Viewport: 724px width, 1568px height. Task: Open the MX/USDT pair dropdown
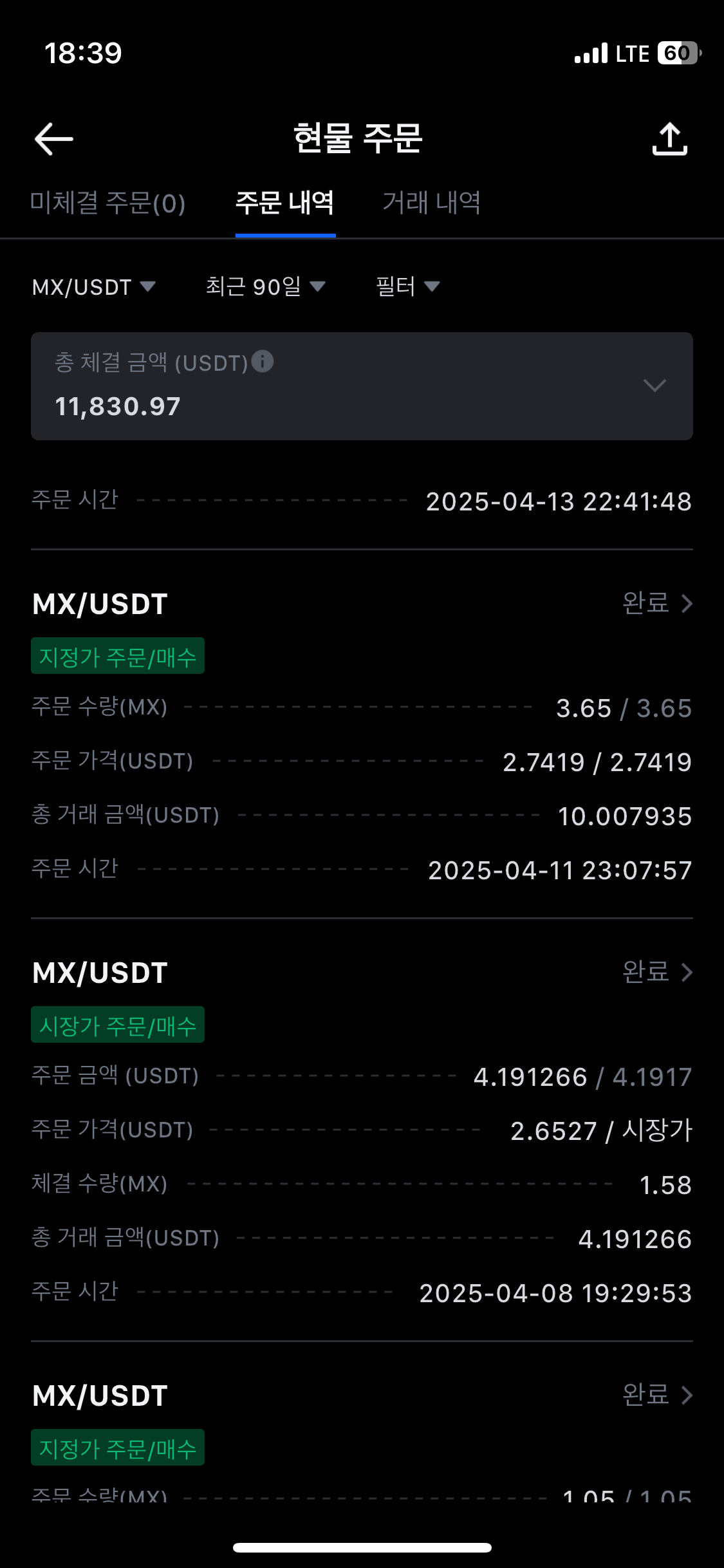point(94,287)
